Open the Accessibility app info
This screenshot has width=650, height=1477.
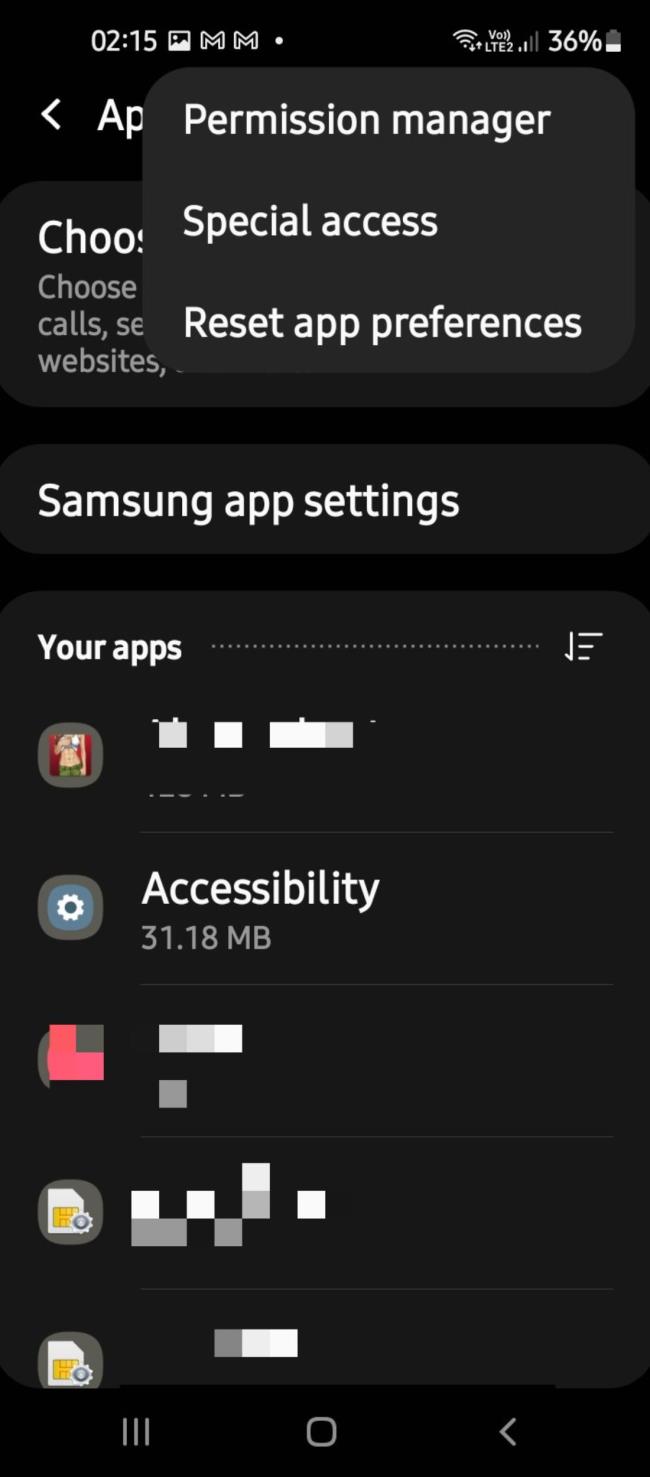coord(325,908)
